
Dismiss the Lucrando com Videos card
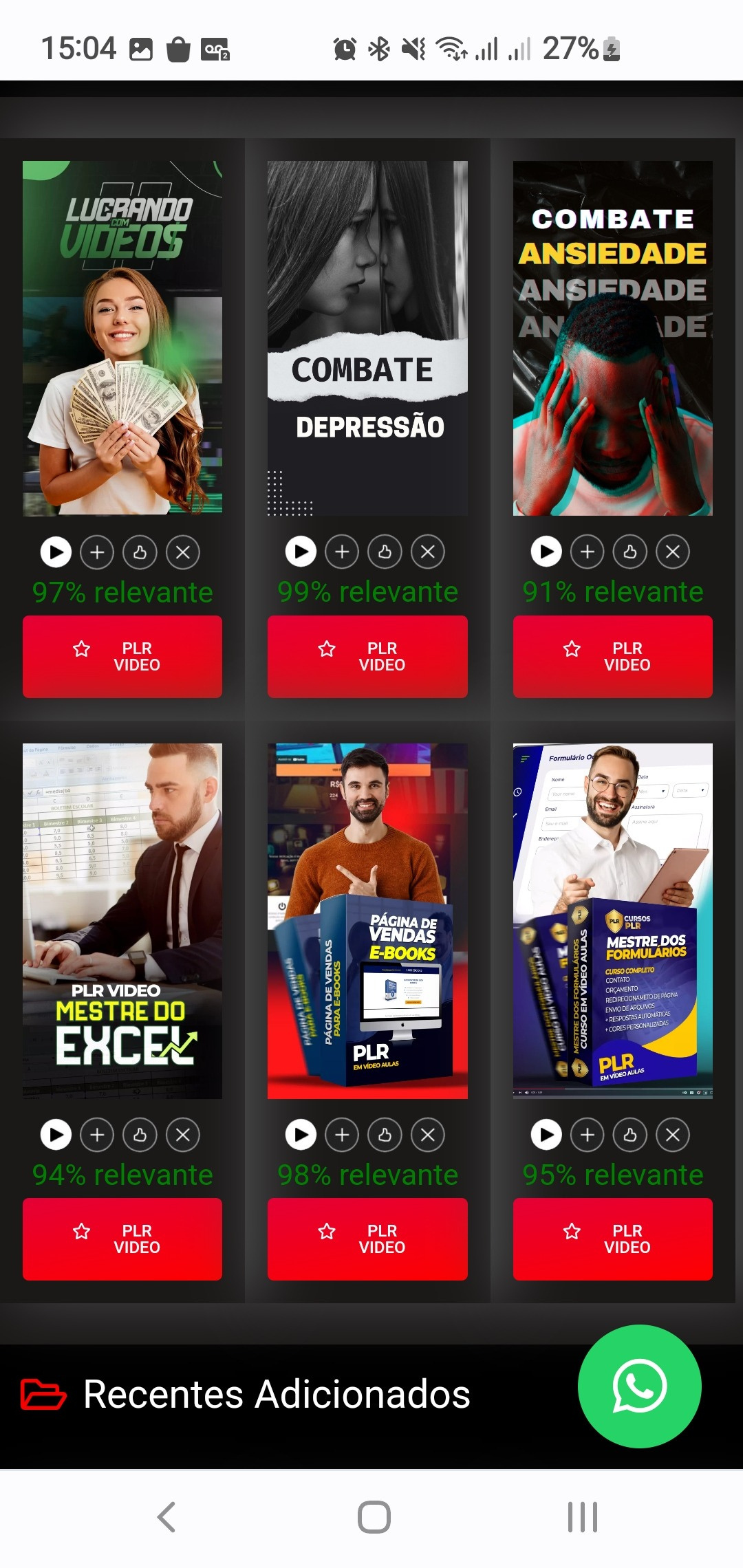[183, 552]
